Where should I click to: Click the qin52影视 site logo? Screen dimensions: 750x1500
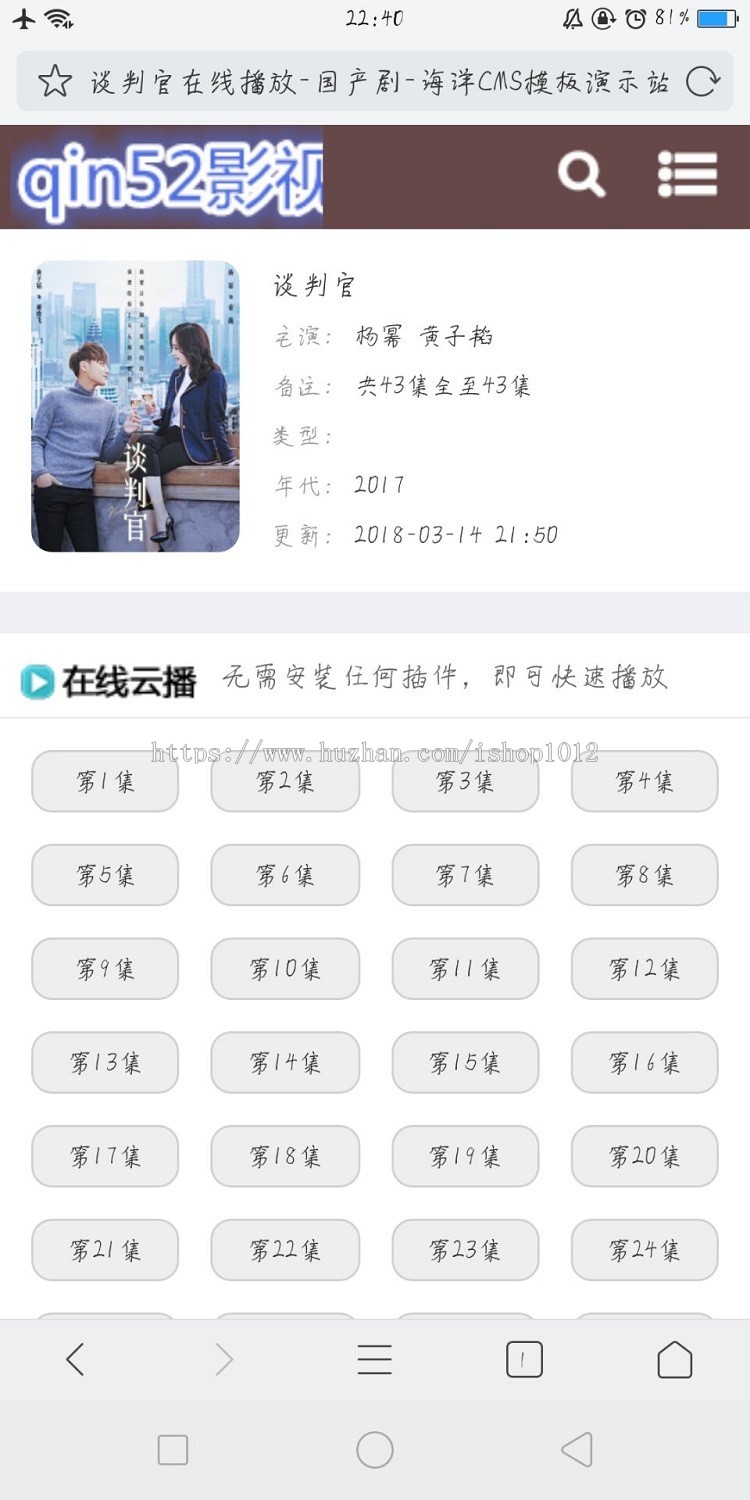click(x=160, y=174)
